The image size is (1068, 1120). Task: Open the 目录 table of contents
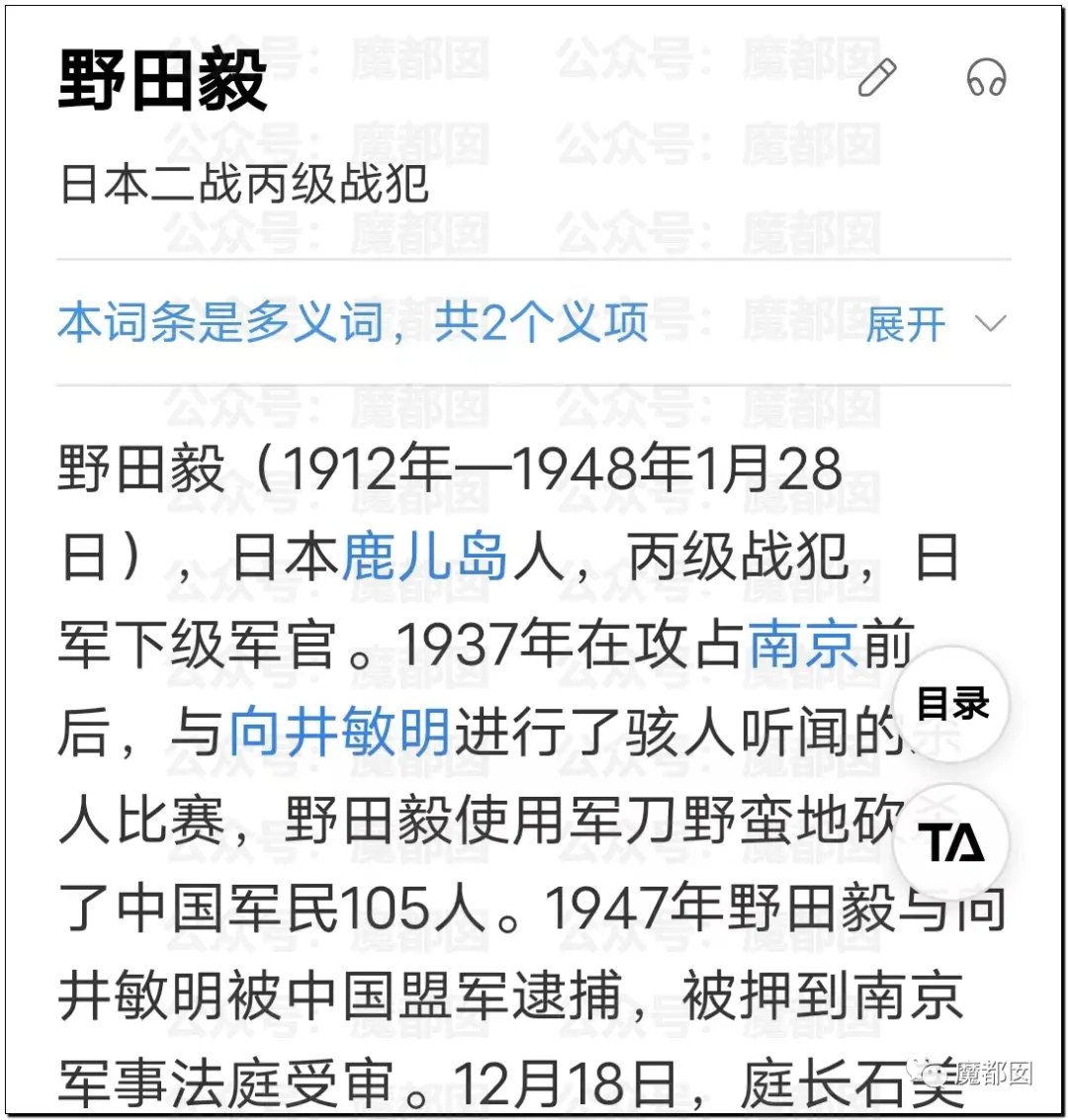point(952,704)
